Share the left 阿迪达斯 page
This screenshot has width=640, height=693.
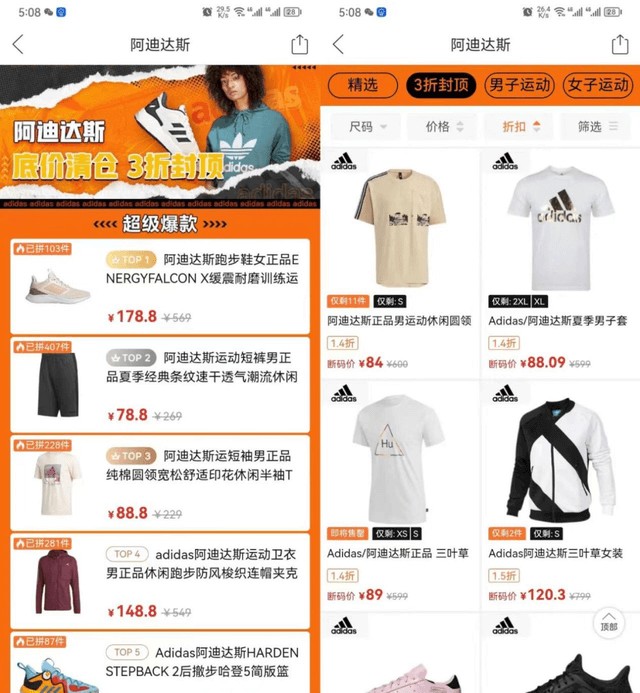(x=299, y=45)
